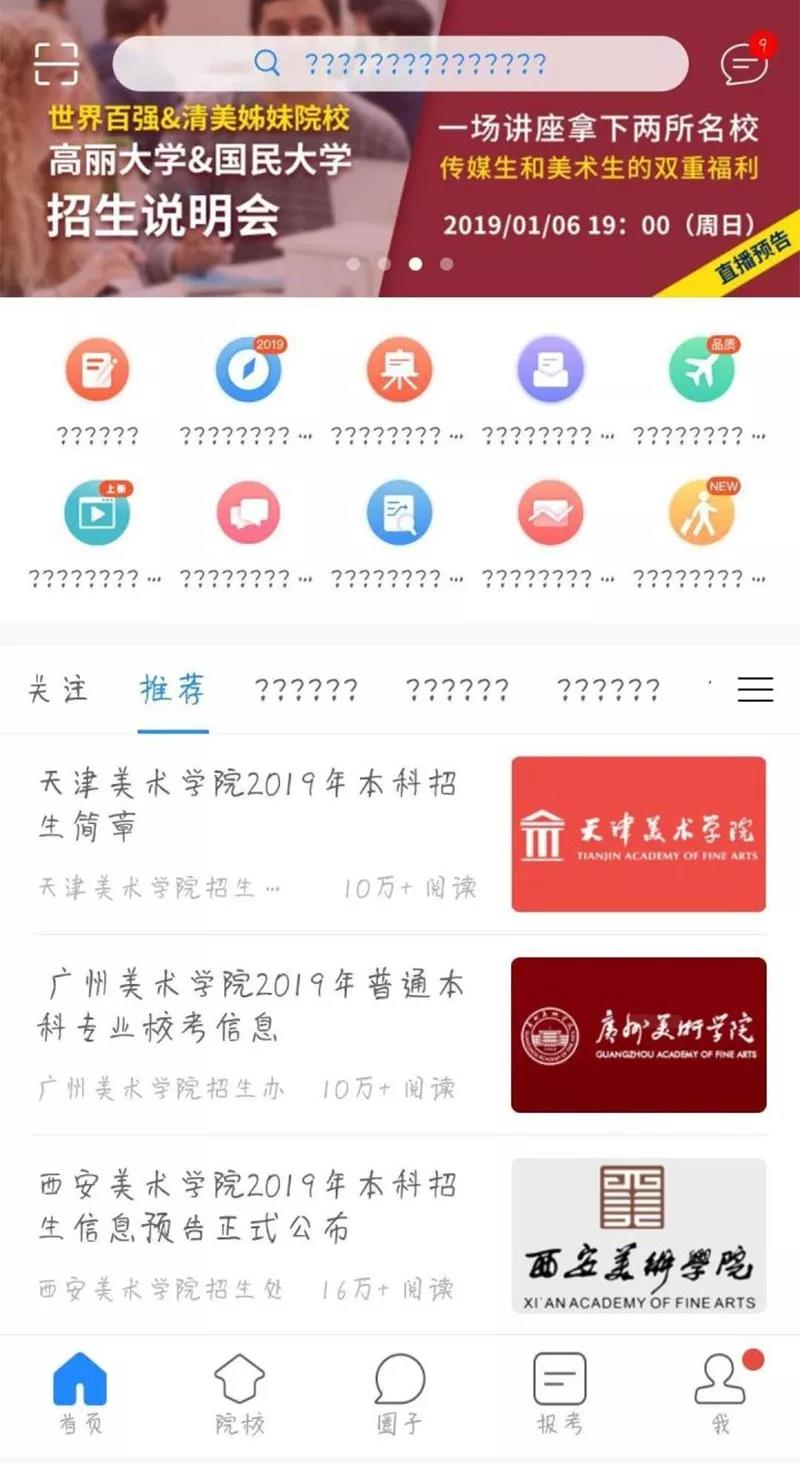Switch to the 关注 tab

pyautogui.click(x=56, y=689)
